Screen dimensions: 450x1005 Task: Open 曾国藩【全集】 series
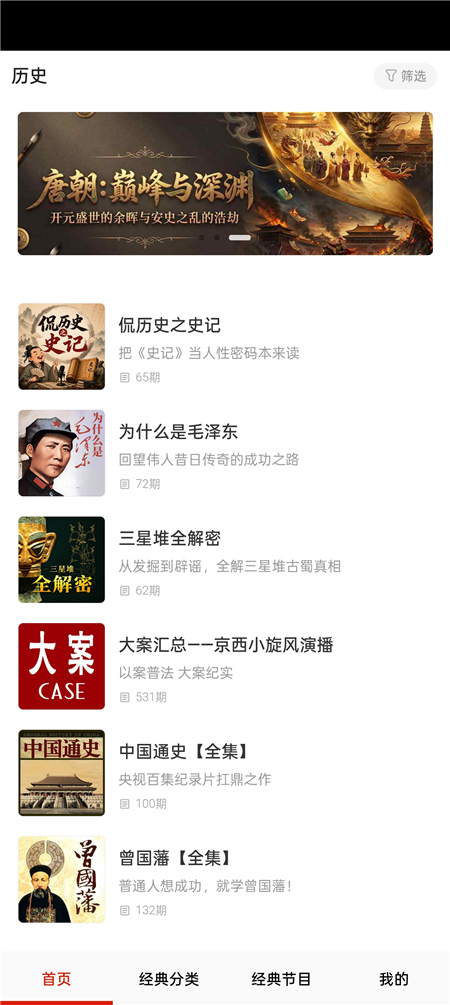(225, 879)
